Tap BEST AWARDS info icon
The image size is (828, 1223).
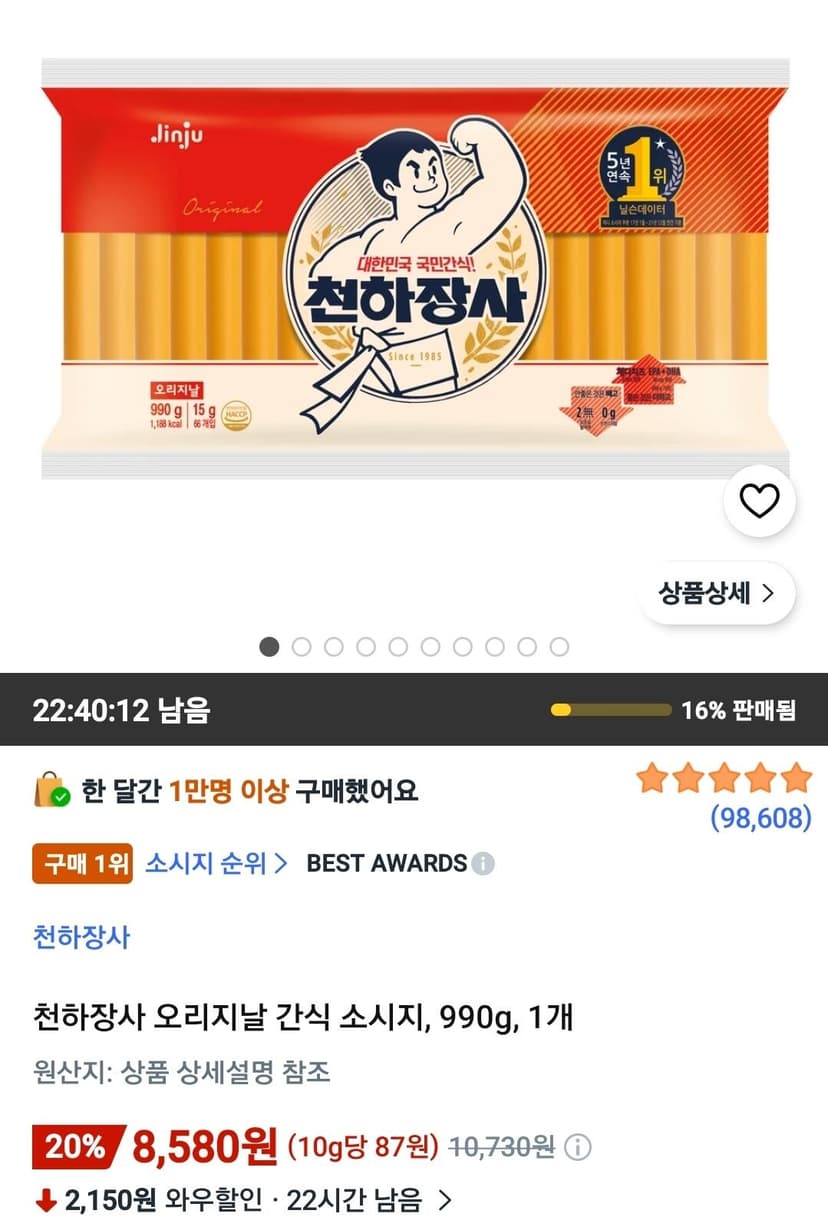tap(483, 864)
